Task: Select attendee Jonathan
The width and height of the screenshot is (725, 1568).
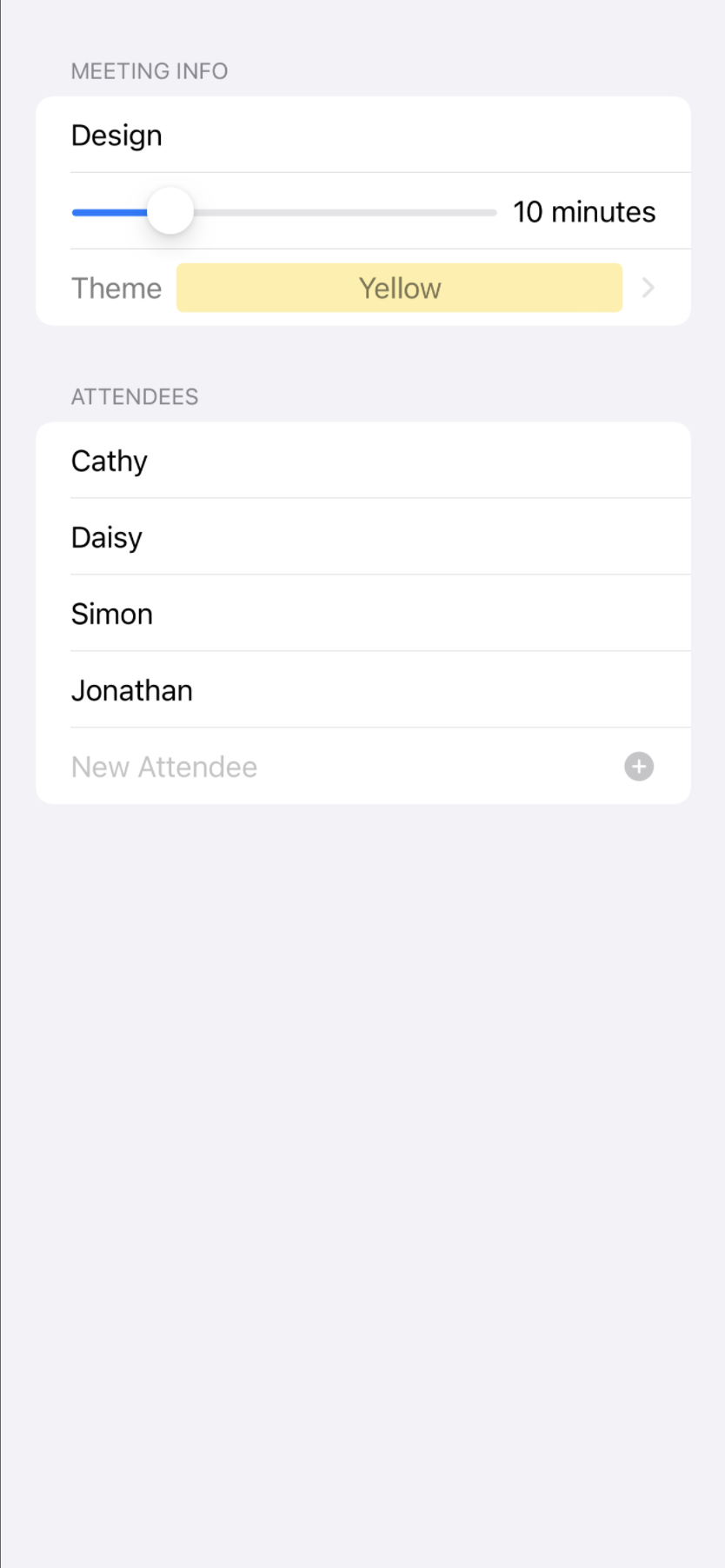Action: (x=131, y=689)
